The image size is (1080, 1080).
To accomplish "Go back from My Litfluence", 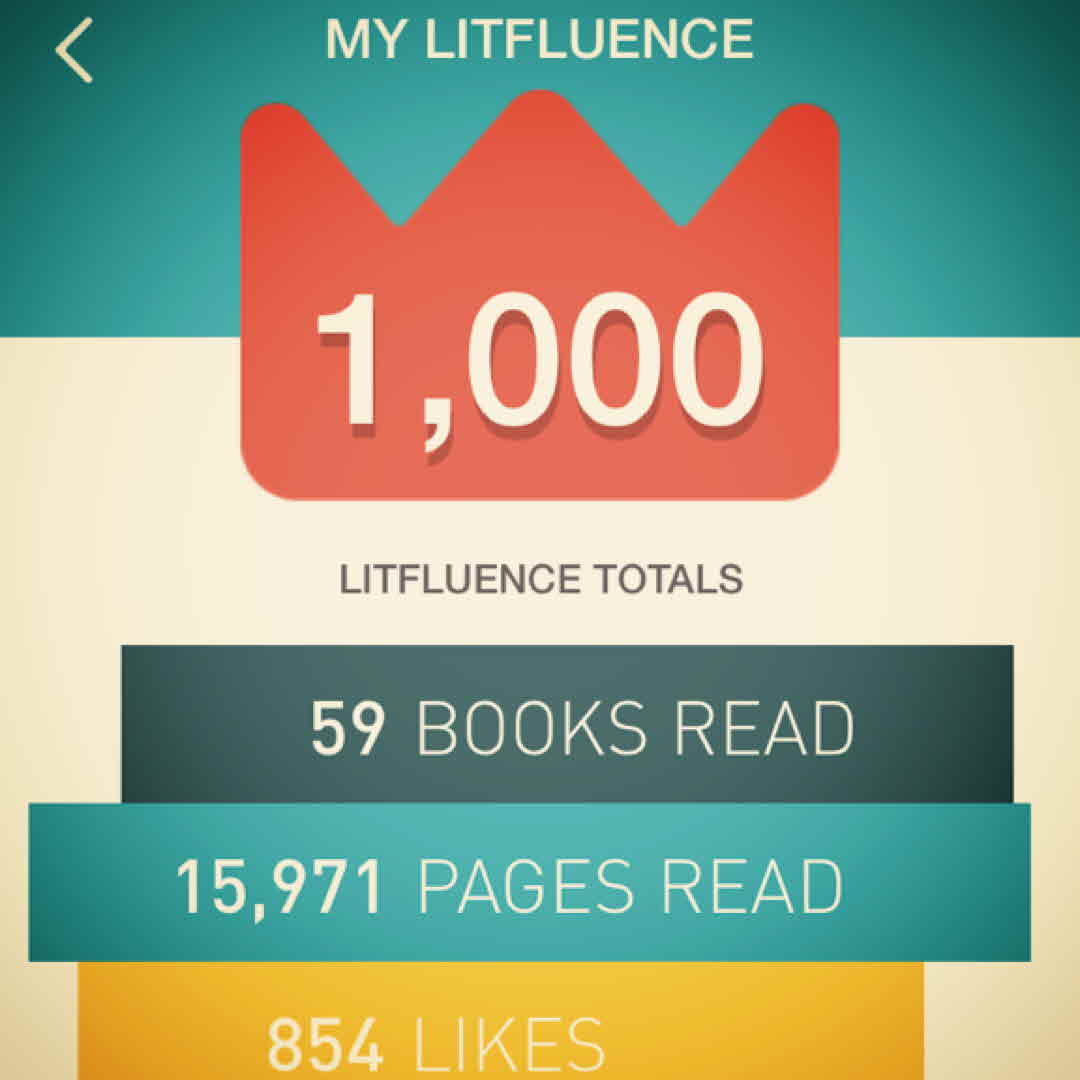I will [x=74, y=50].
